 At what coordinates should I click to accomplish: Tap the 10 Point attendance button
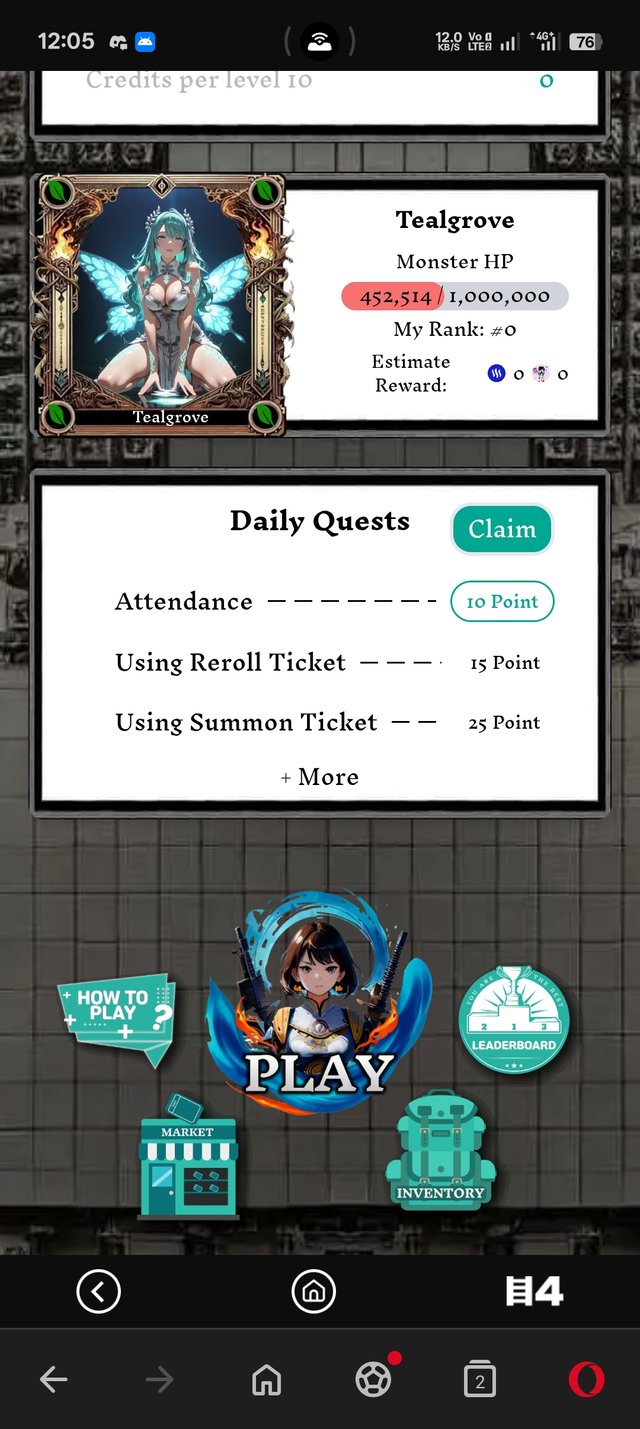point(502,601)
